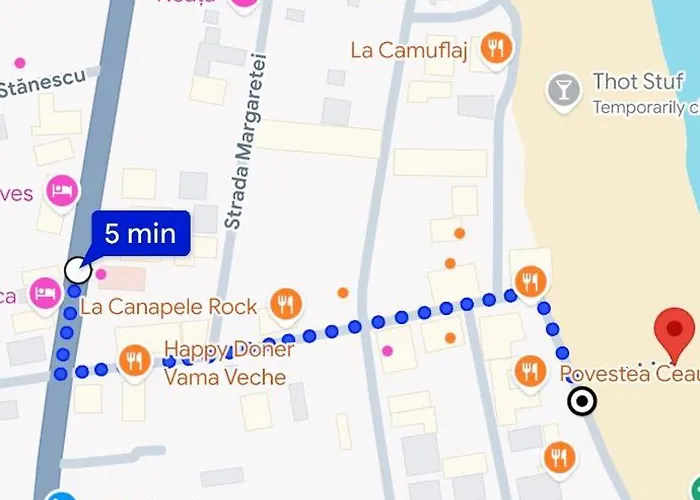Tap the 5 min route label
Viewport: 700px width, 500px height.
(140, 234)
